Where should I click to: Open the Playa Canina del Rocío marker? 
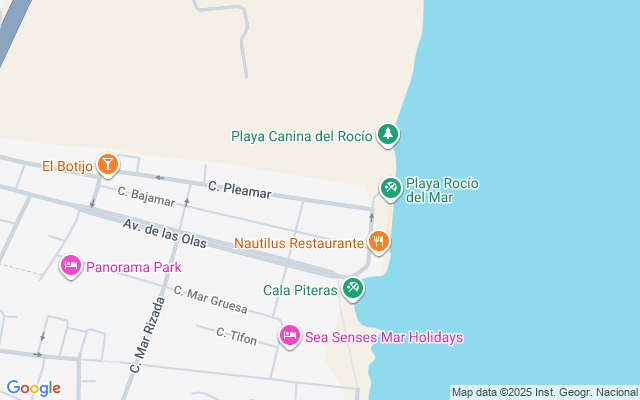pyautogui.click(x=388, y=135)
